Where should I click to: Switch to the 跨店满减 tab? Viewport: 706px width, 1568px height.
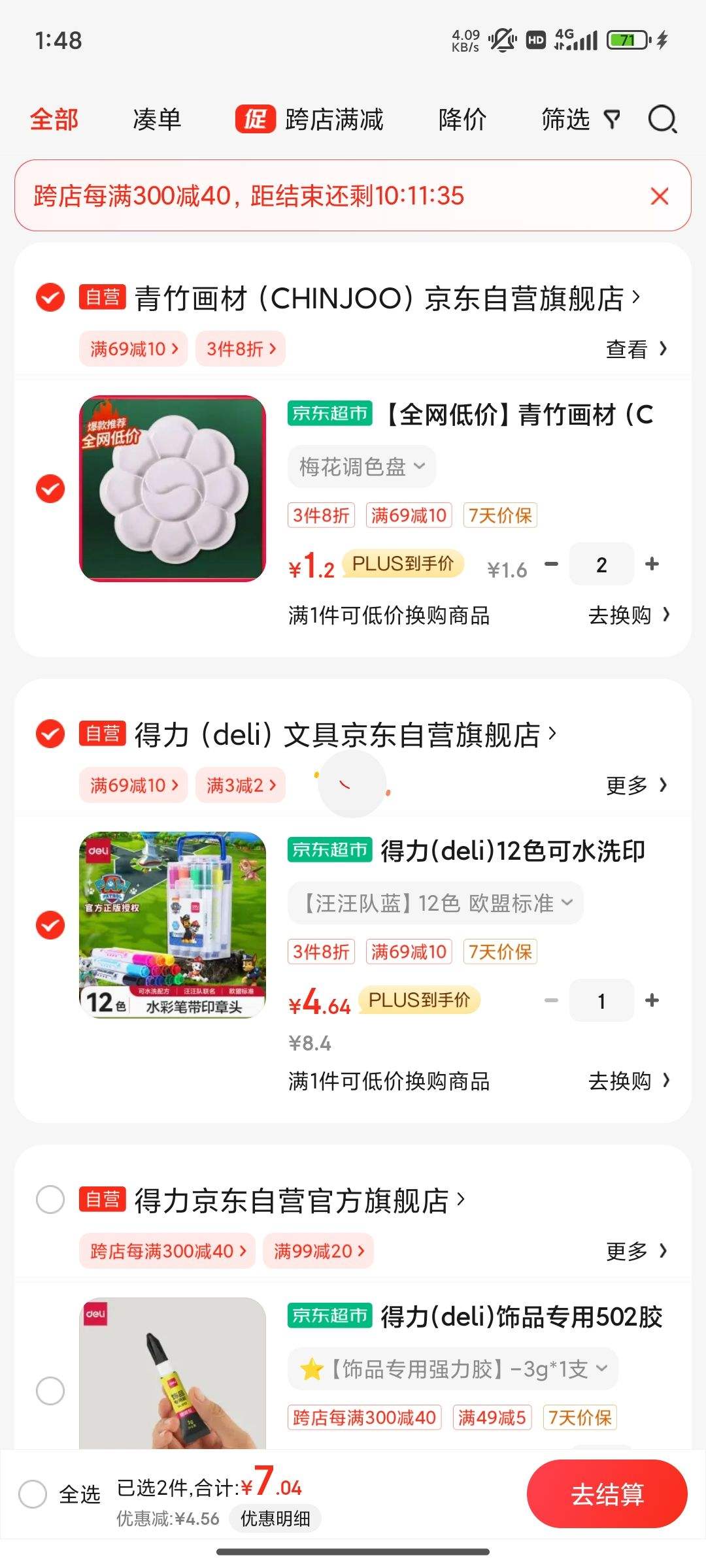tap(311, 120)
